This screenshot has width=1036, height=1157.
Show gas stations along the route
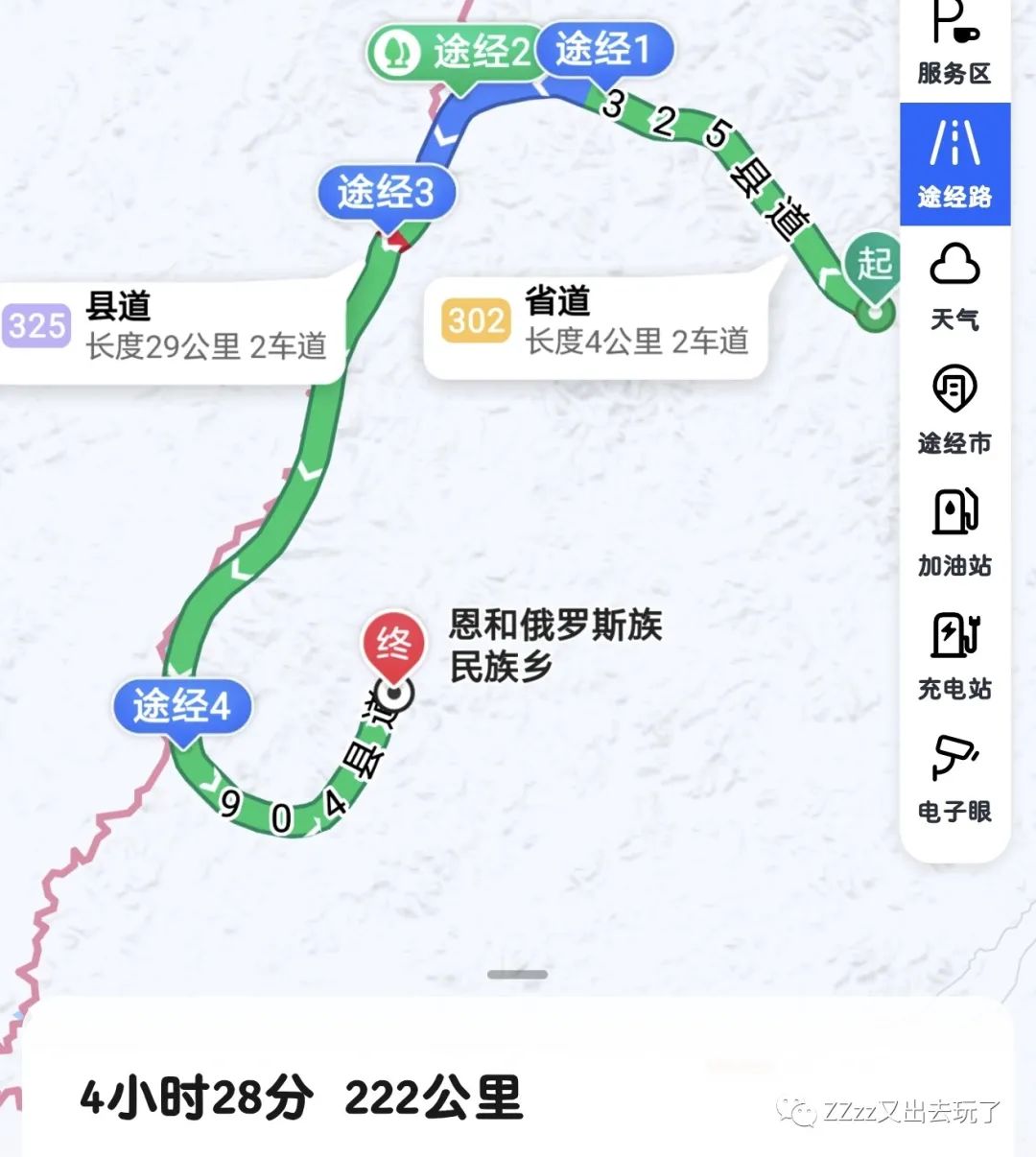click(x=954, y=532)
